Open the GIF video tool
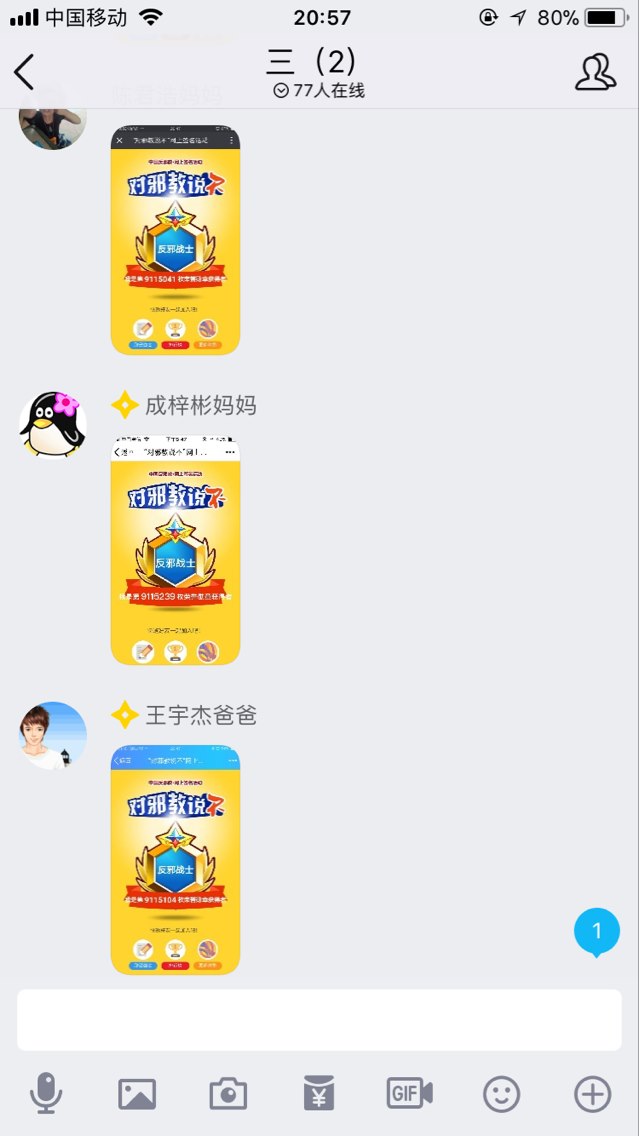This screenshot has height=1136, width=639. (410, 1094)
